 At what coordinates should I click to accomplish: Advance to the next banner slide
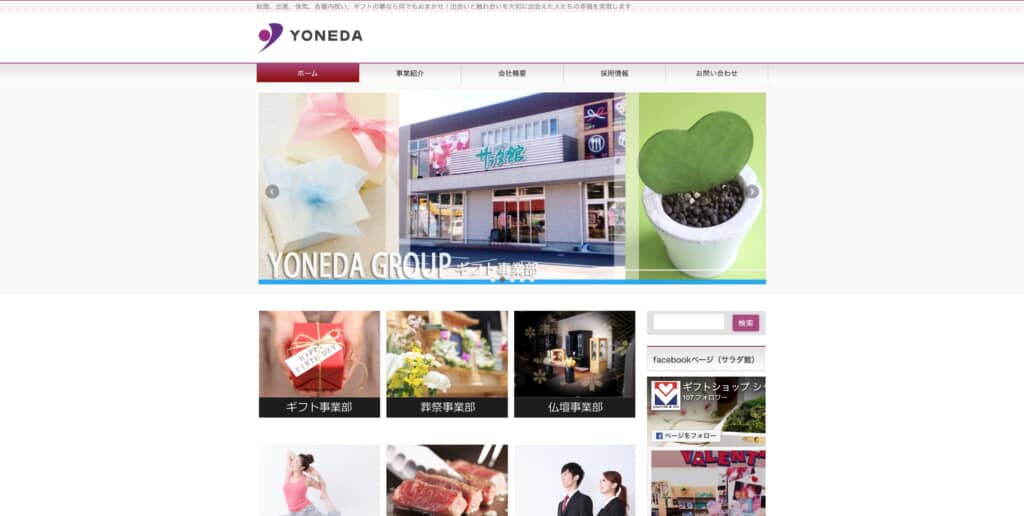point(752,192)
